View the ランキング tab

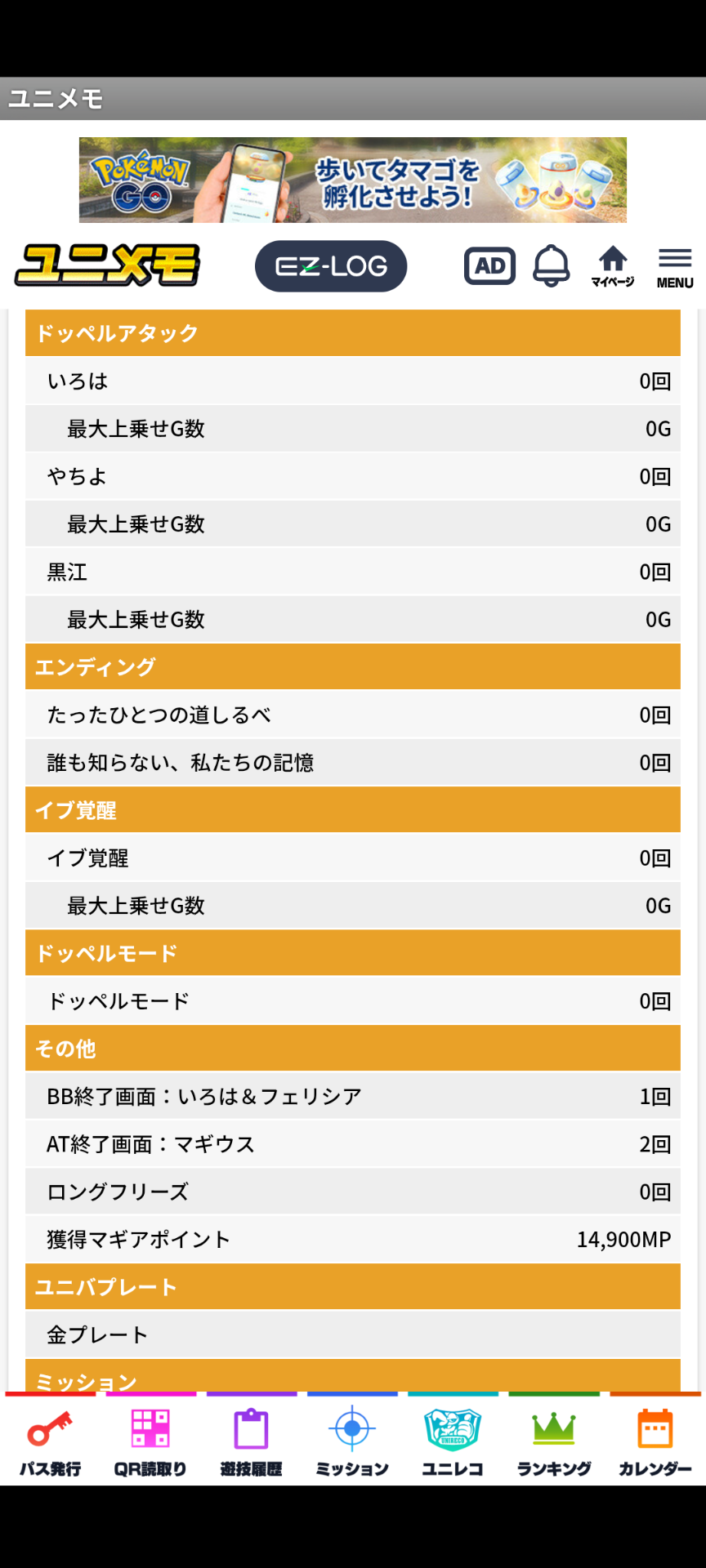[554, 1443]
